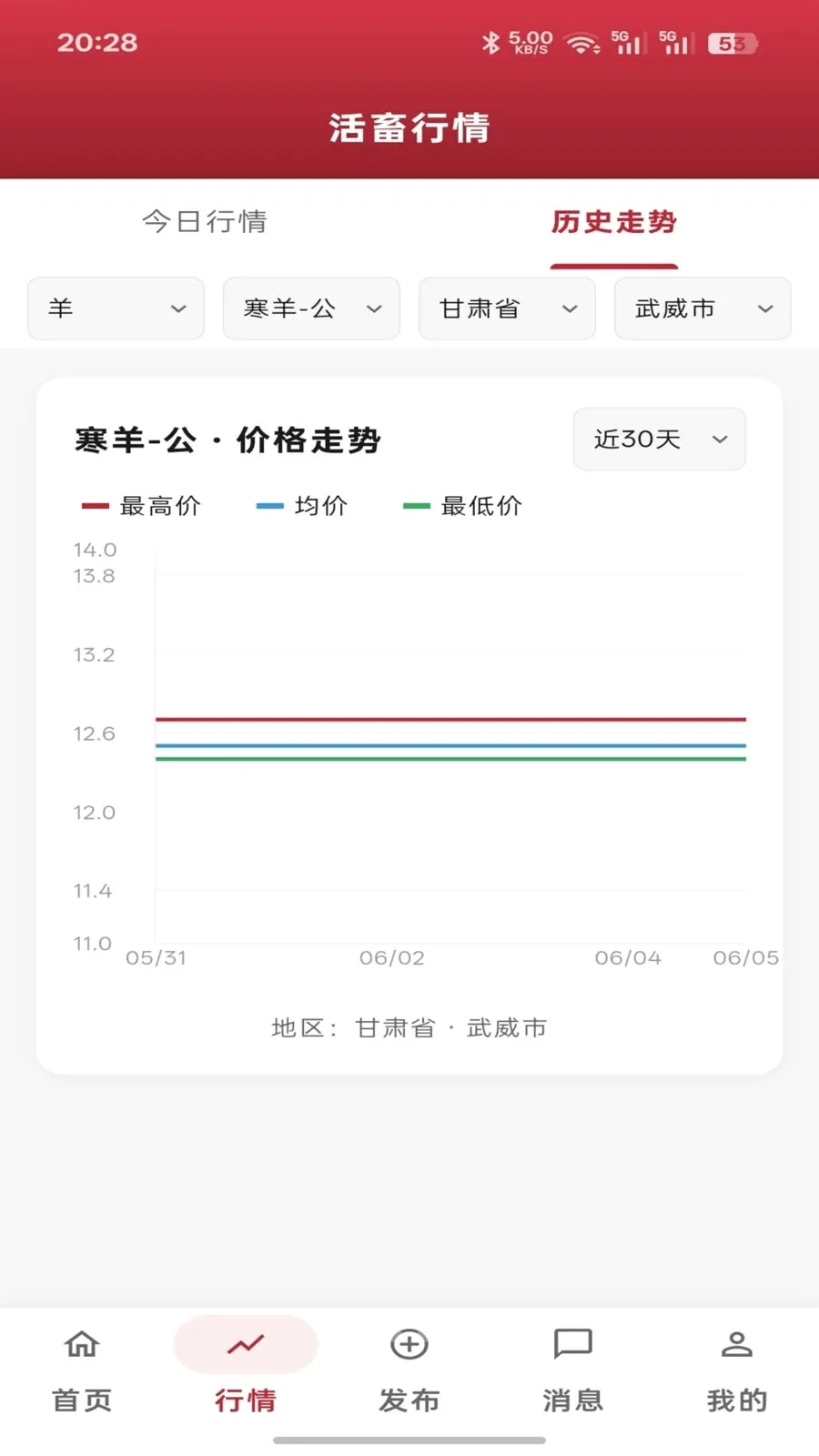The width and height of the screenshot is (819, 1456).
Task: Change the province from 甘肃省
Action: pyautogui.click(x=507, y=308)
